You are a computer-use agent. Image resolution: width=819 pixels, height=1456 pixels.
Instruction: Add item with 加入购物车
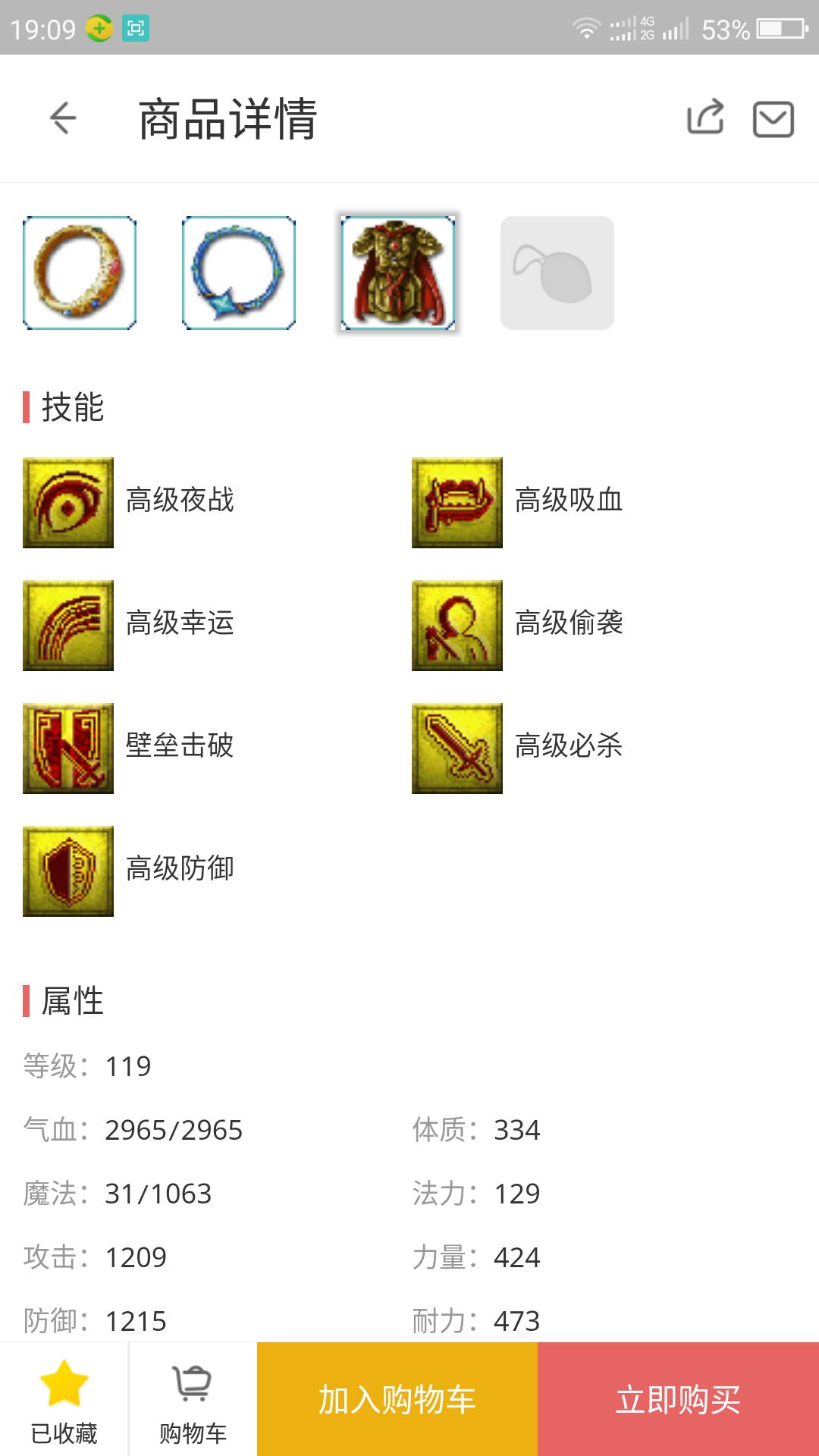(397, 1399)
